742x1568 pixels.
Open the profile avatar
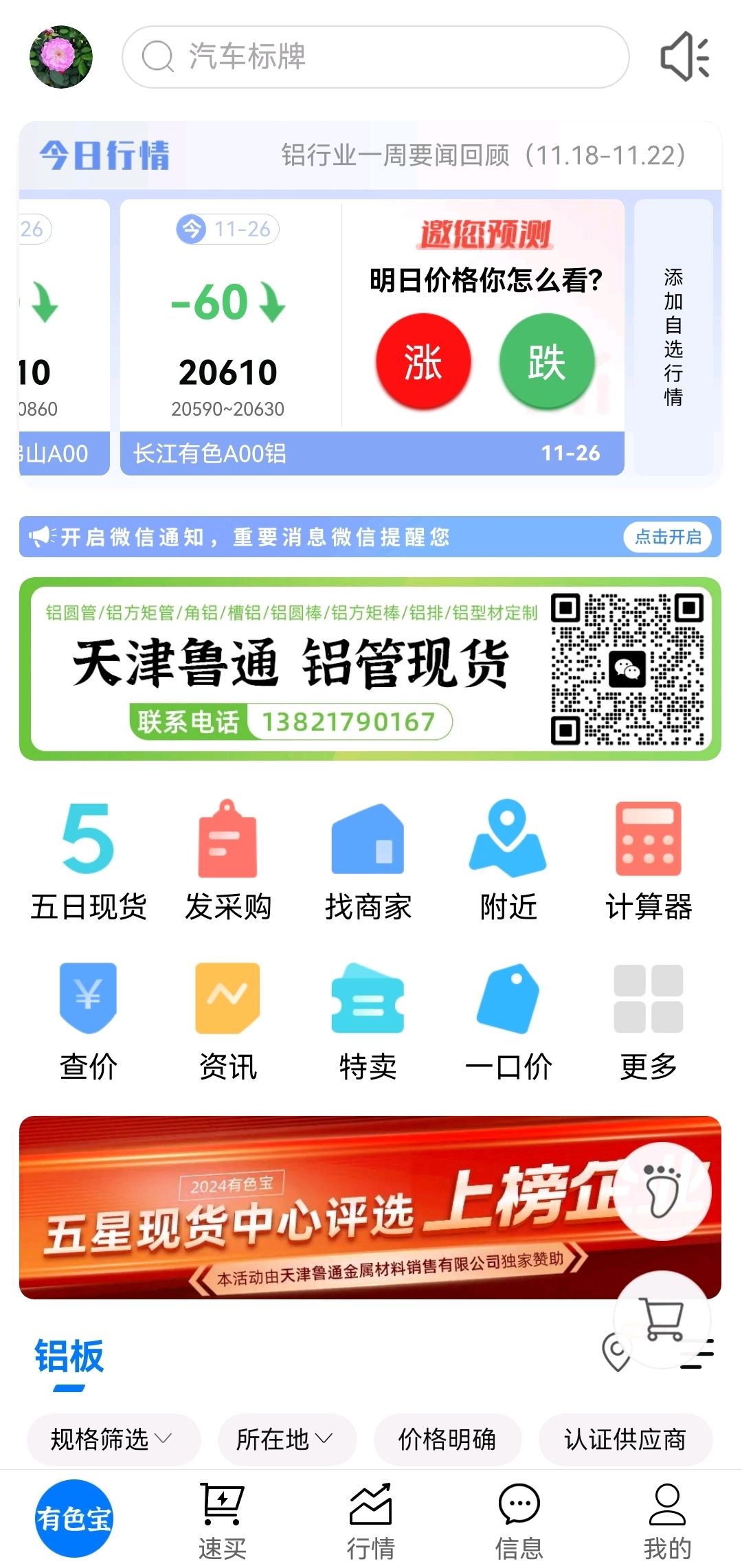tap(60, 57)
